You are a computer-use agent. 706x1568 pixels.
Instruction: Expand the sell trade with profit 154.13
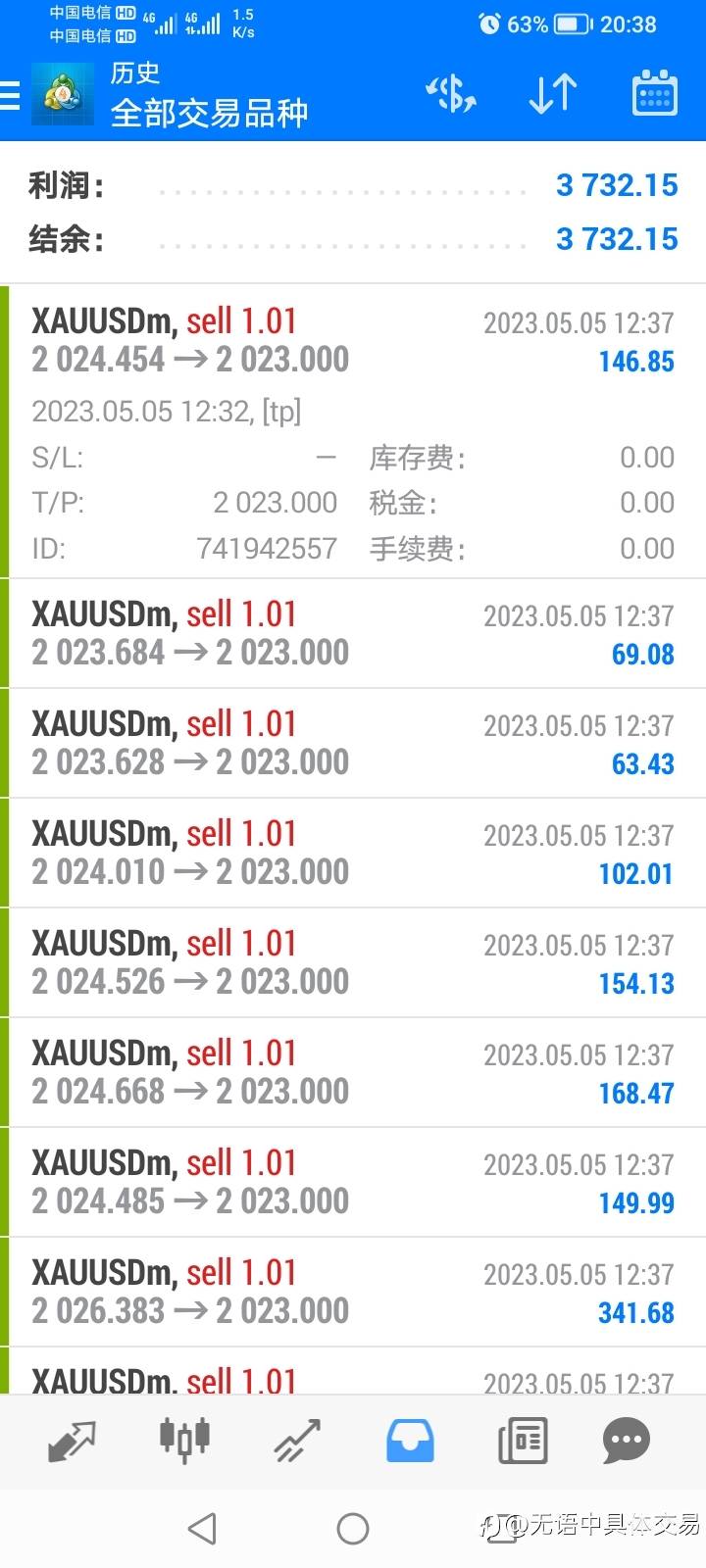click(353, 962)
